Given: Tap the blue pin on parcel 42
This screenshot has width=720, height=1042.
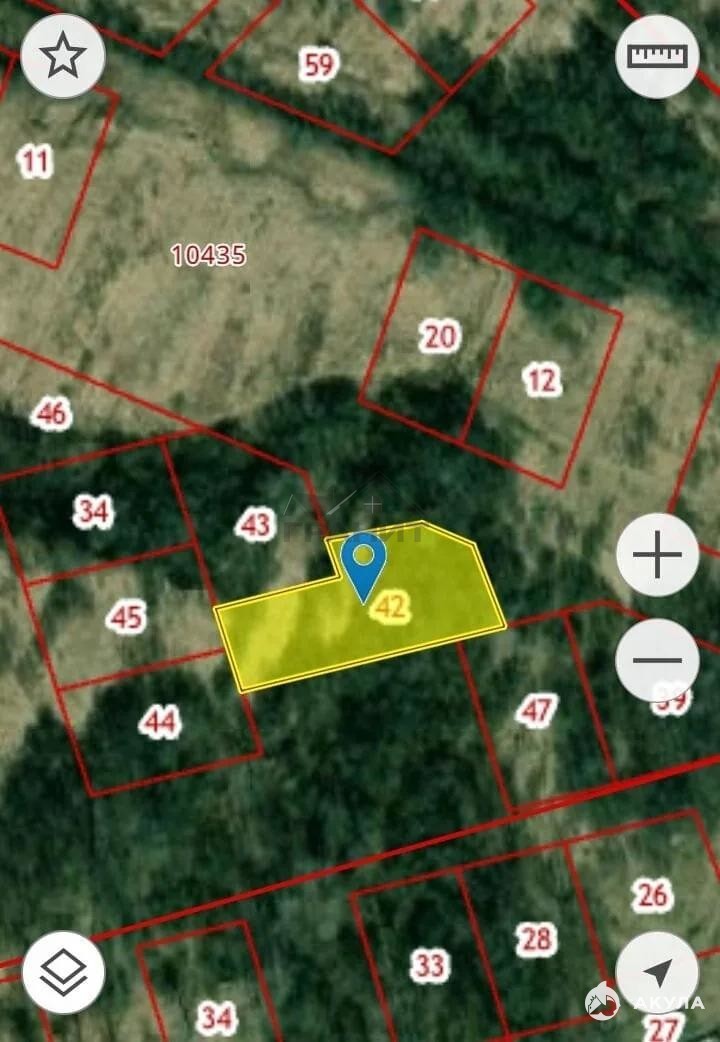Looking at the screenshot, I should [364, 564].
